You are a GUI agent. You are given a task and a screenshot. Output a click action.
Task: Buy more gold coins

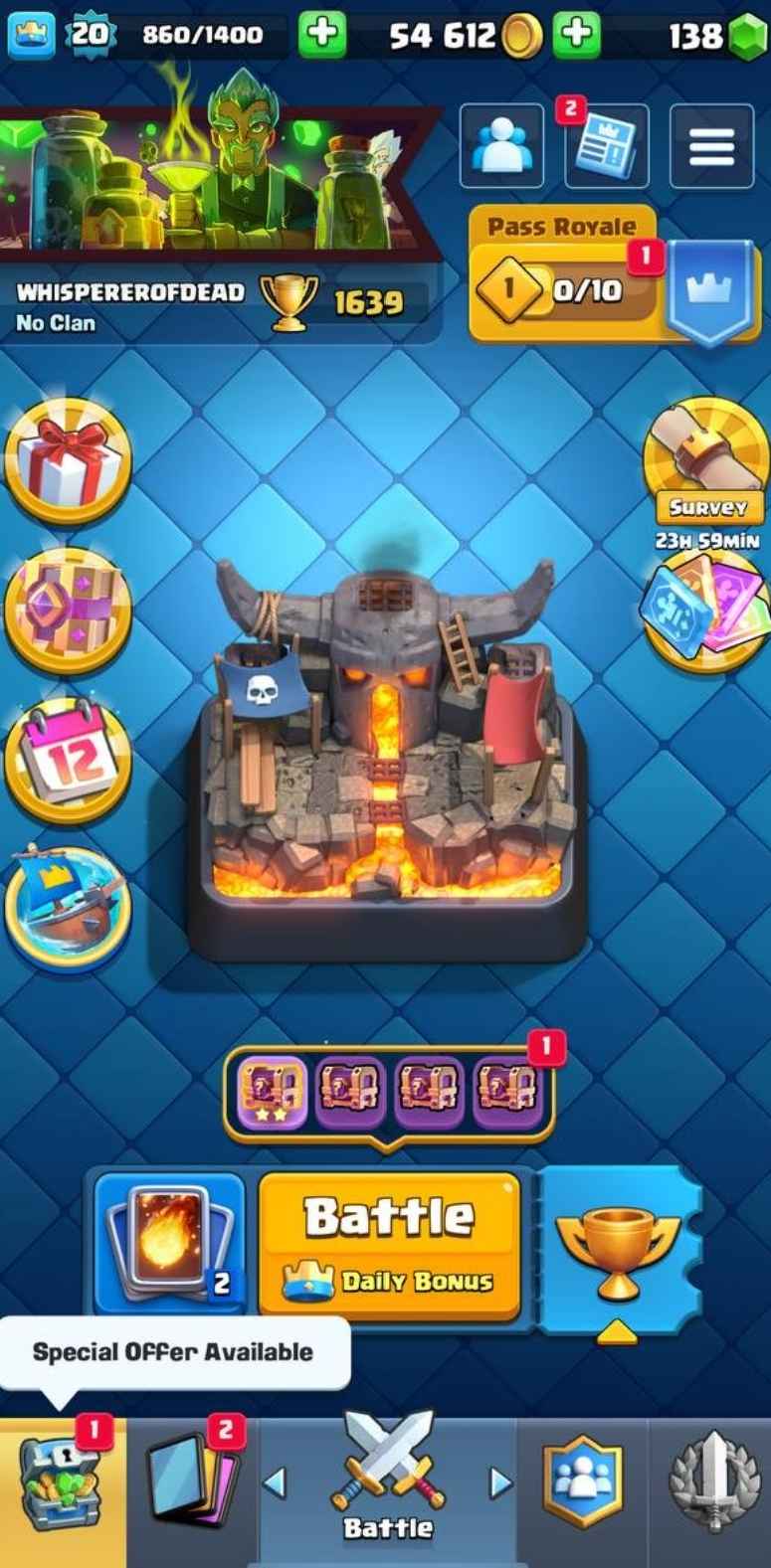click(576, 35)
